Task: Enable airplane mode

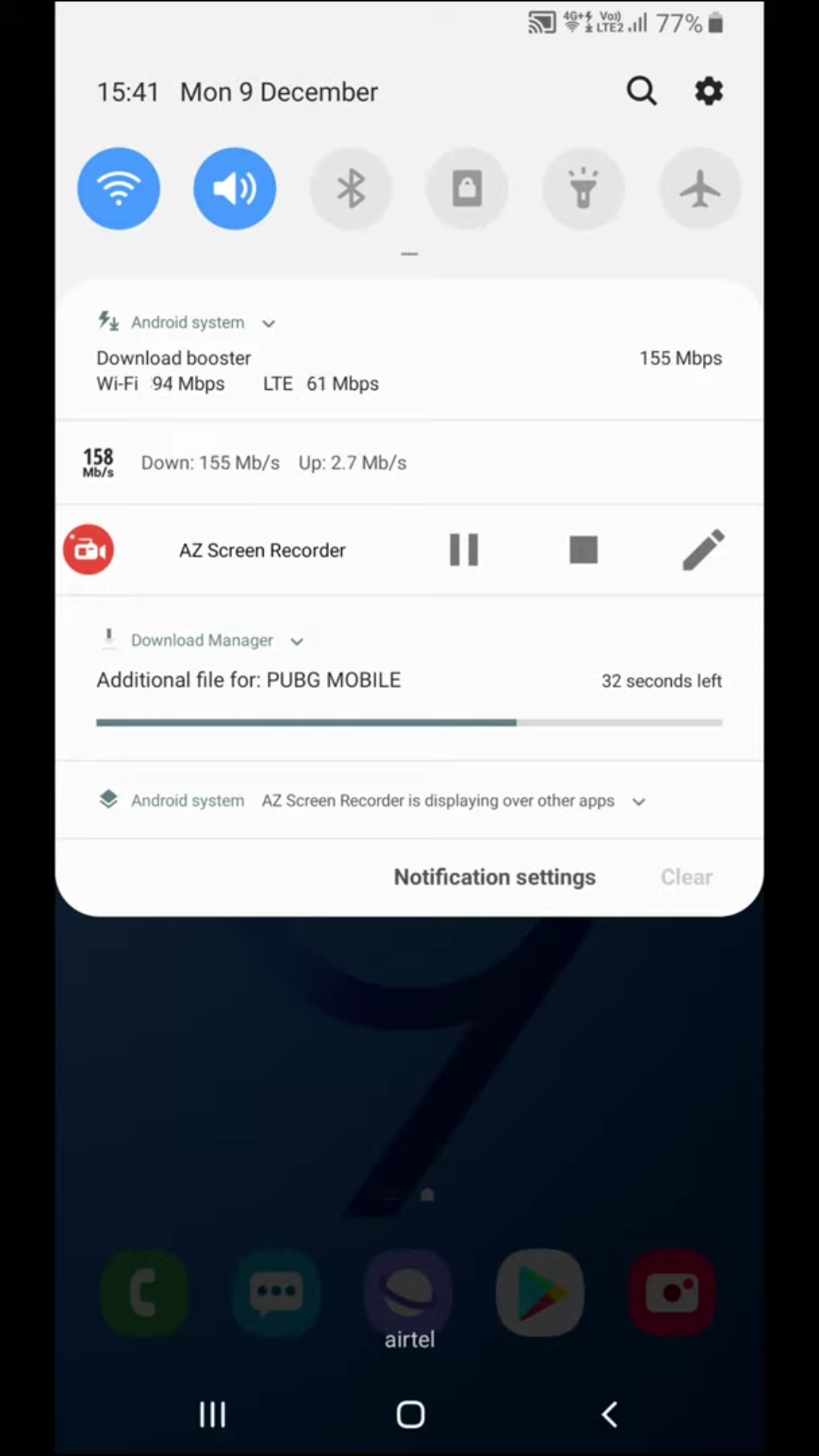Action: [x=699, y=188]
